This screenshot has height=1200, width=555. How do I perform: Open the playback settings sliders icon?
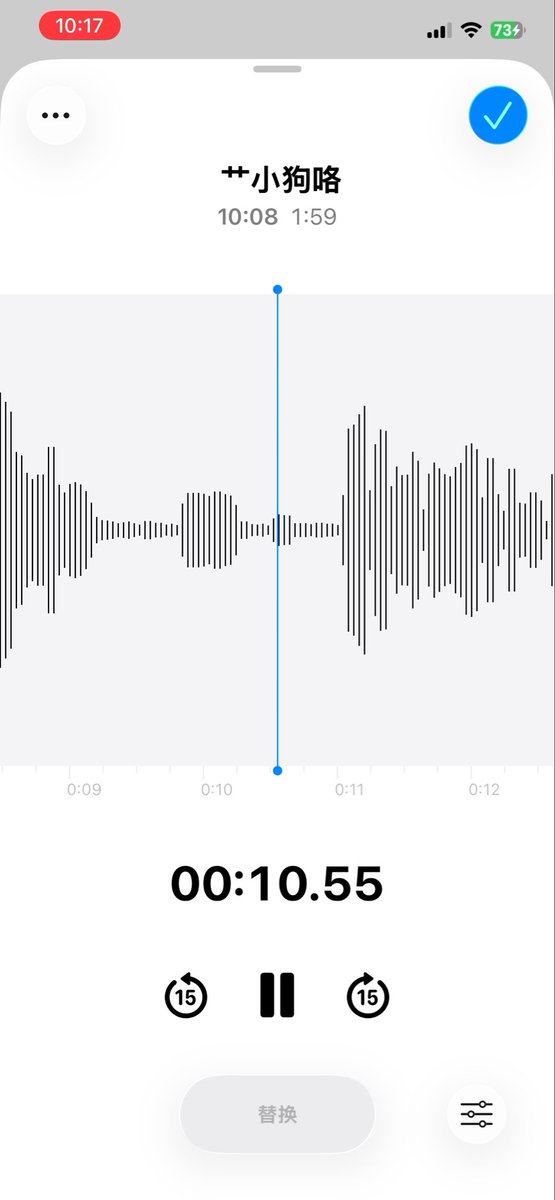point(477,1114)
